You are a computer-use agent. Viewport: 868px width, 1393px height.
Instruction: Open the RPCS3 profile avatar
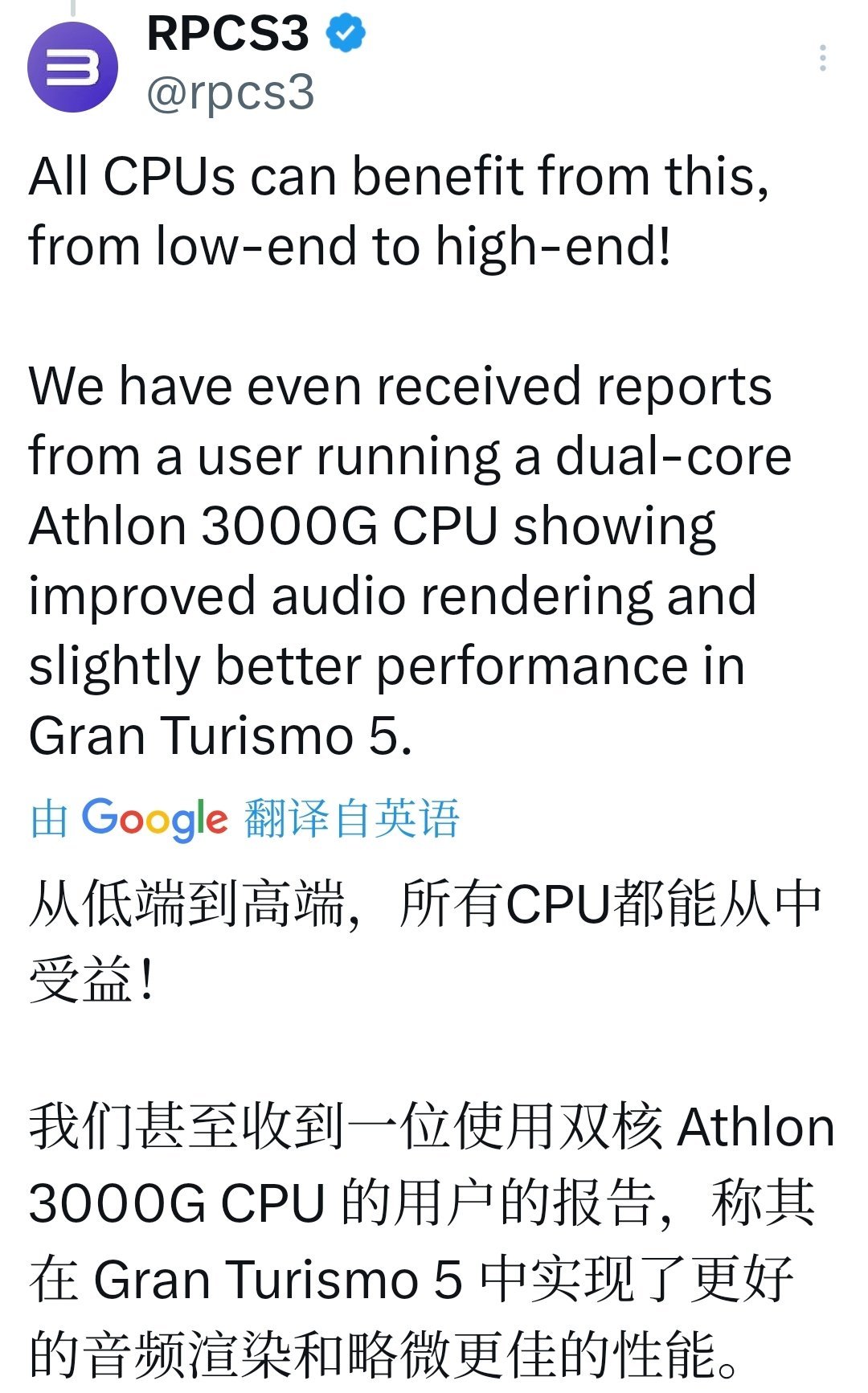[72, 68]
